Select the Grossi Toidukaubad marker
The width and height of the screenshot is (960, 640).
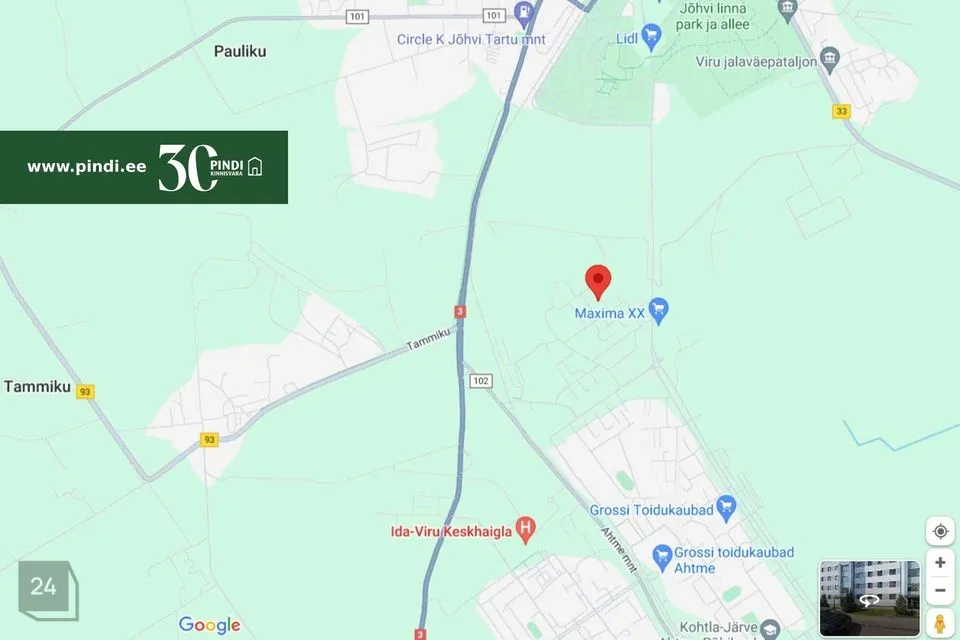point(727,509)
